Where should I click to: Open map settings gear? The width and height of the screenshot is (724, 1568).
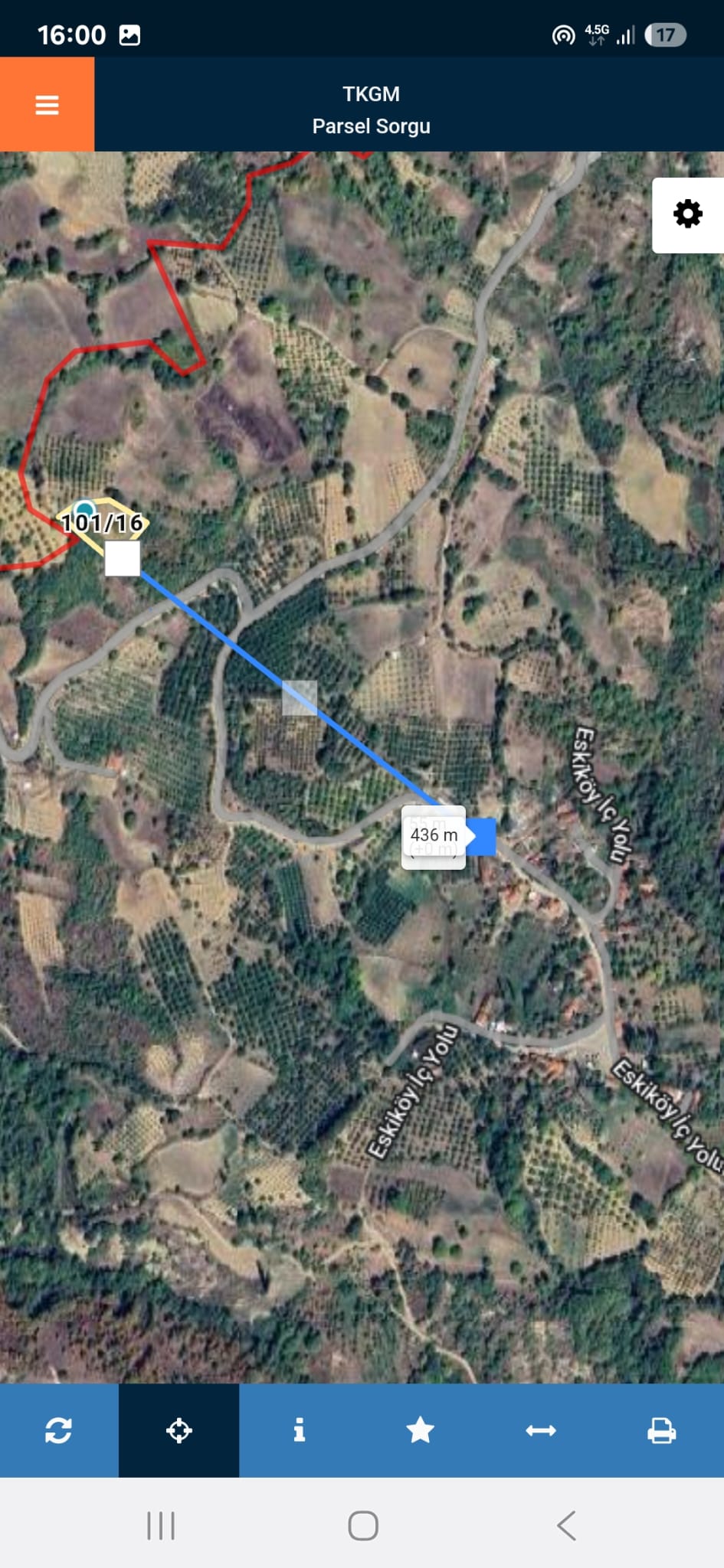pos(687,214)
